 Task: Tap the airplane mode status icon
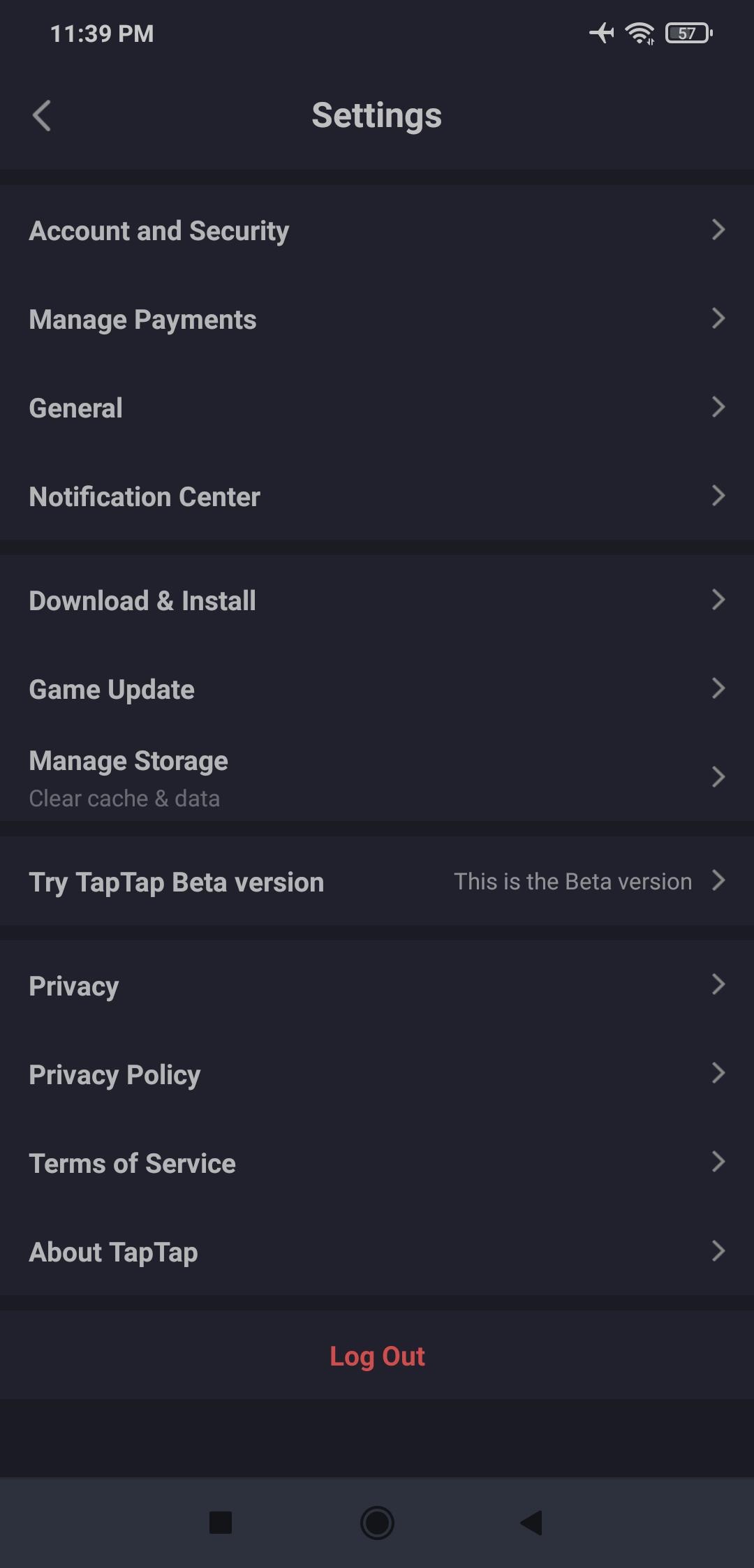[x=600, y=31]
